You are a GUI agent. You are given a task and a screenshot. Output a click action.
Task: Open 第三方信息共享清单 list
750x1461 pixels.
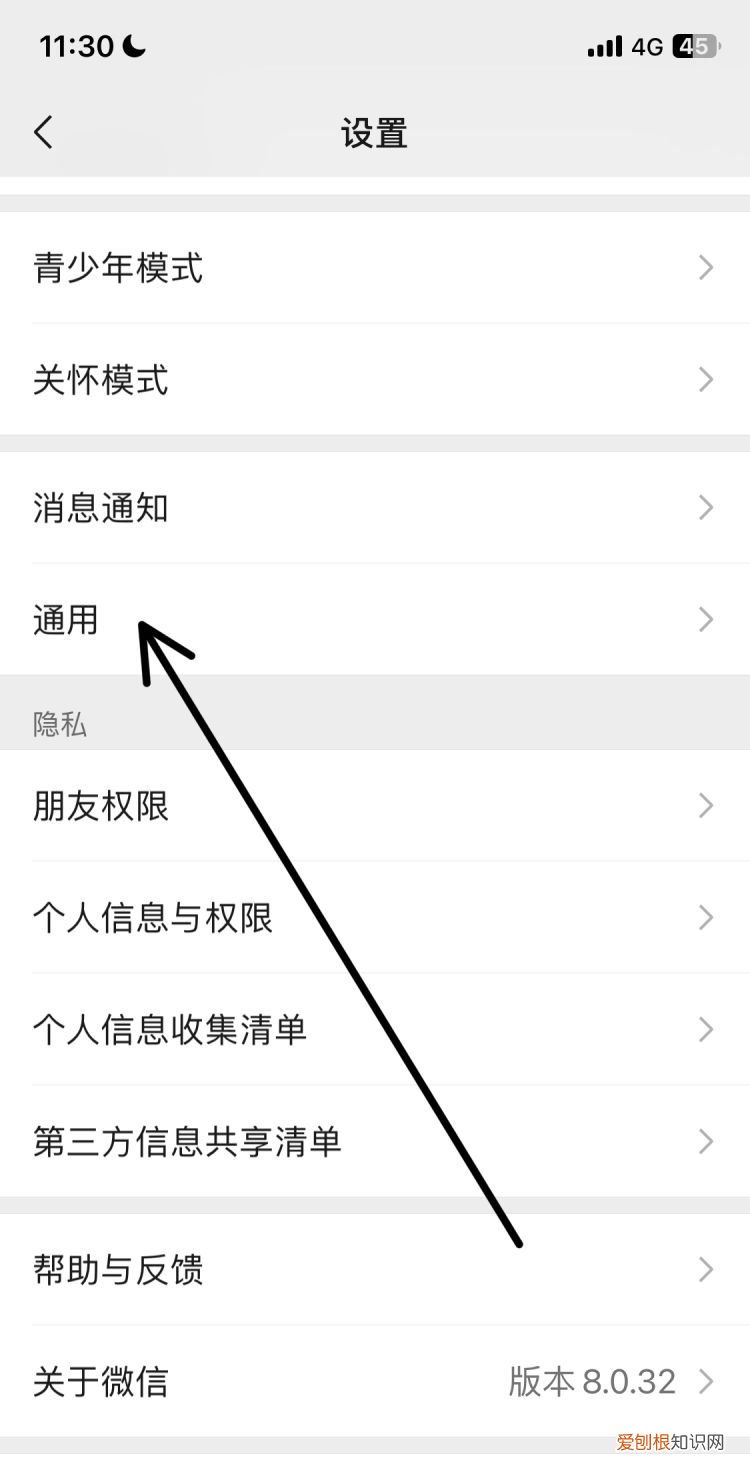186,1141
